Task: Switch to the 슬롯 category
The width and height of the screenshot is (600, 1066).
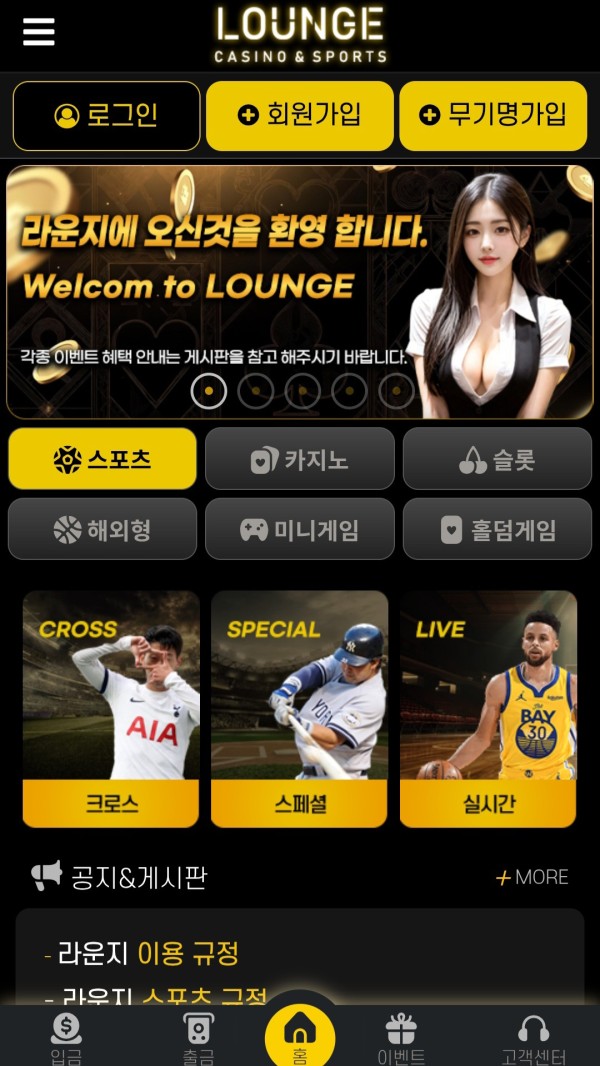Action: tap(497, 459)
